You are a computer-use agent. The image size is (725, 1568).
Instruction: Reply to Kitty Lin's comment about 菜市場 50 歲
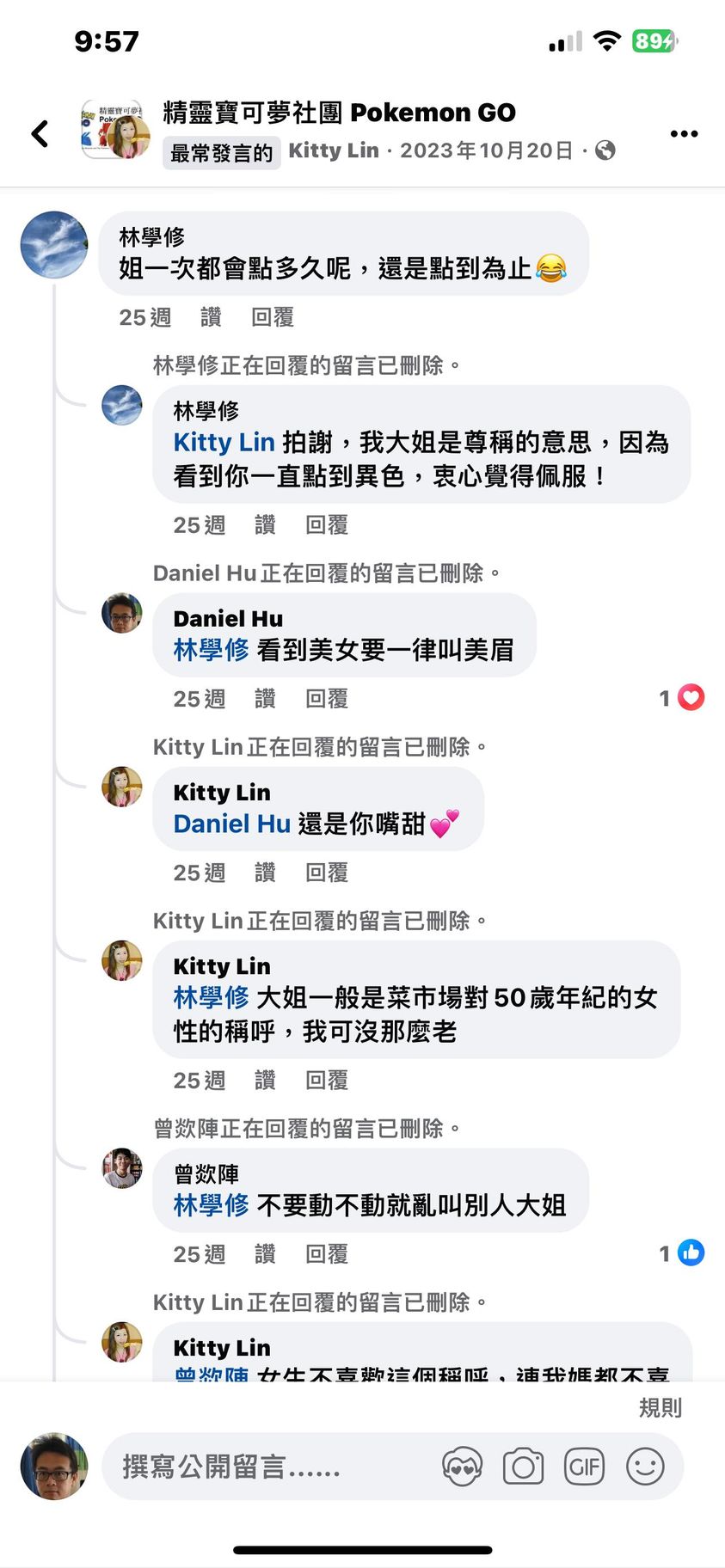pos(327,1081)
